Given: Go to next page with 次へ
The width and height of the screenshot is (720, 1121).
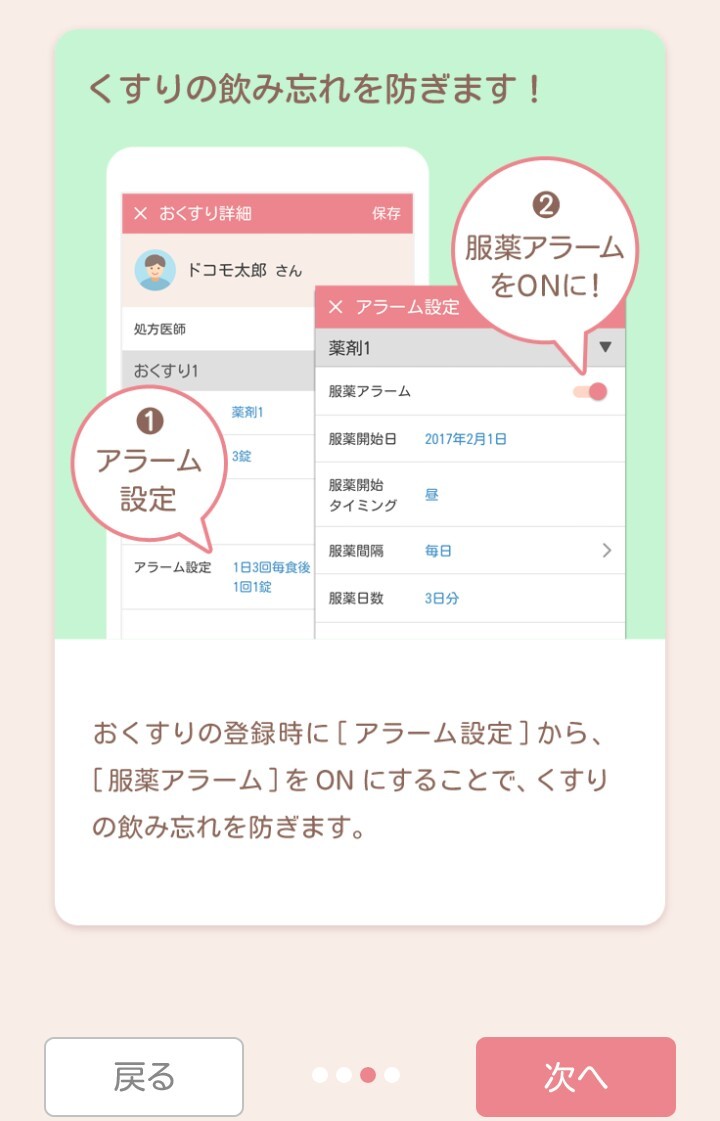Looking at the screenshot, I should [576, 1076].
